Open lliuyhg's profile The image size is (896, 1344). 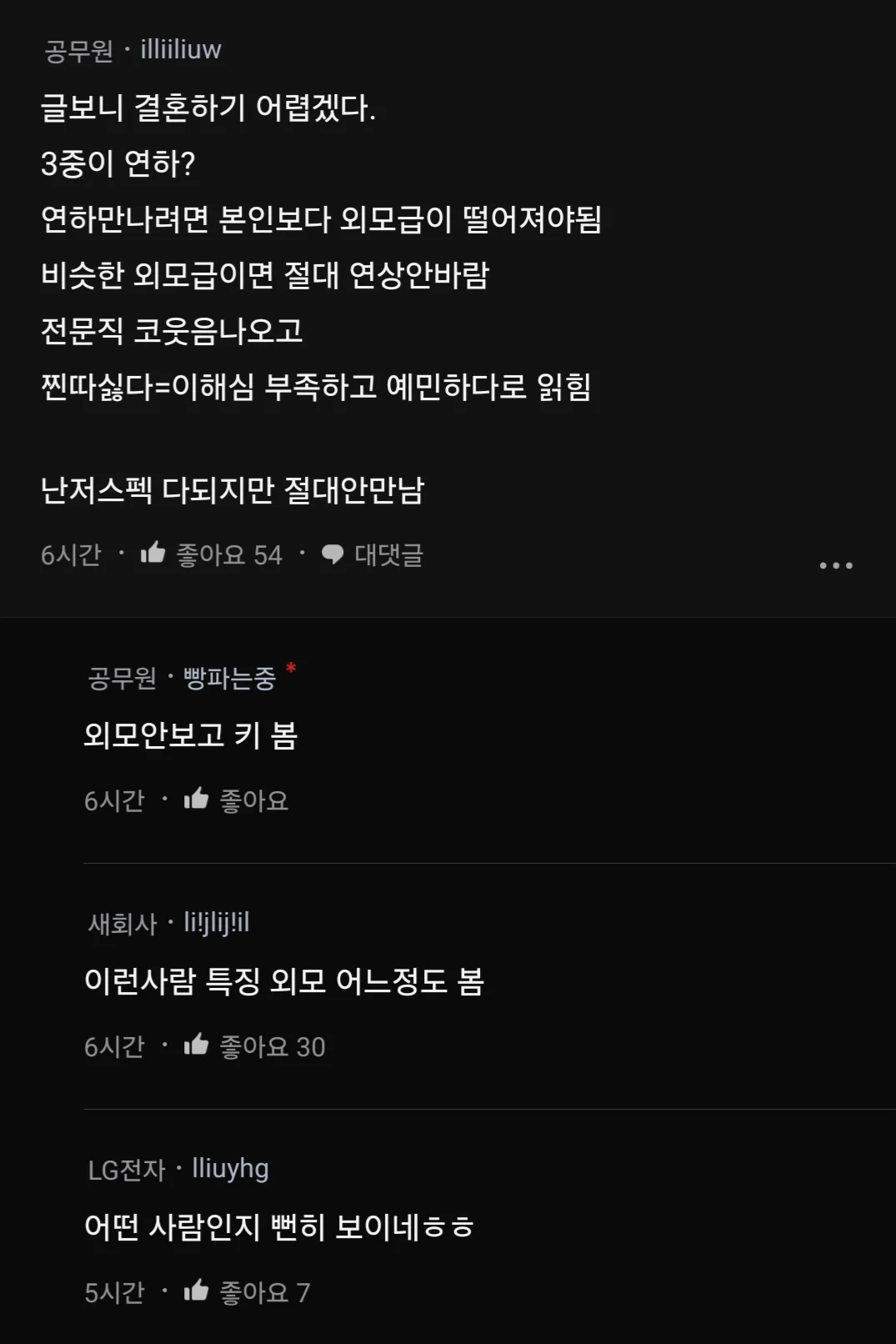230,1169
